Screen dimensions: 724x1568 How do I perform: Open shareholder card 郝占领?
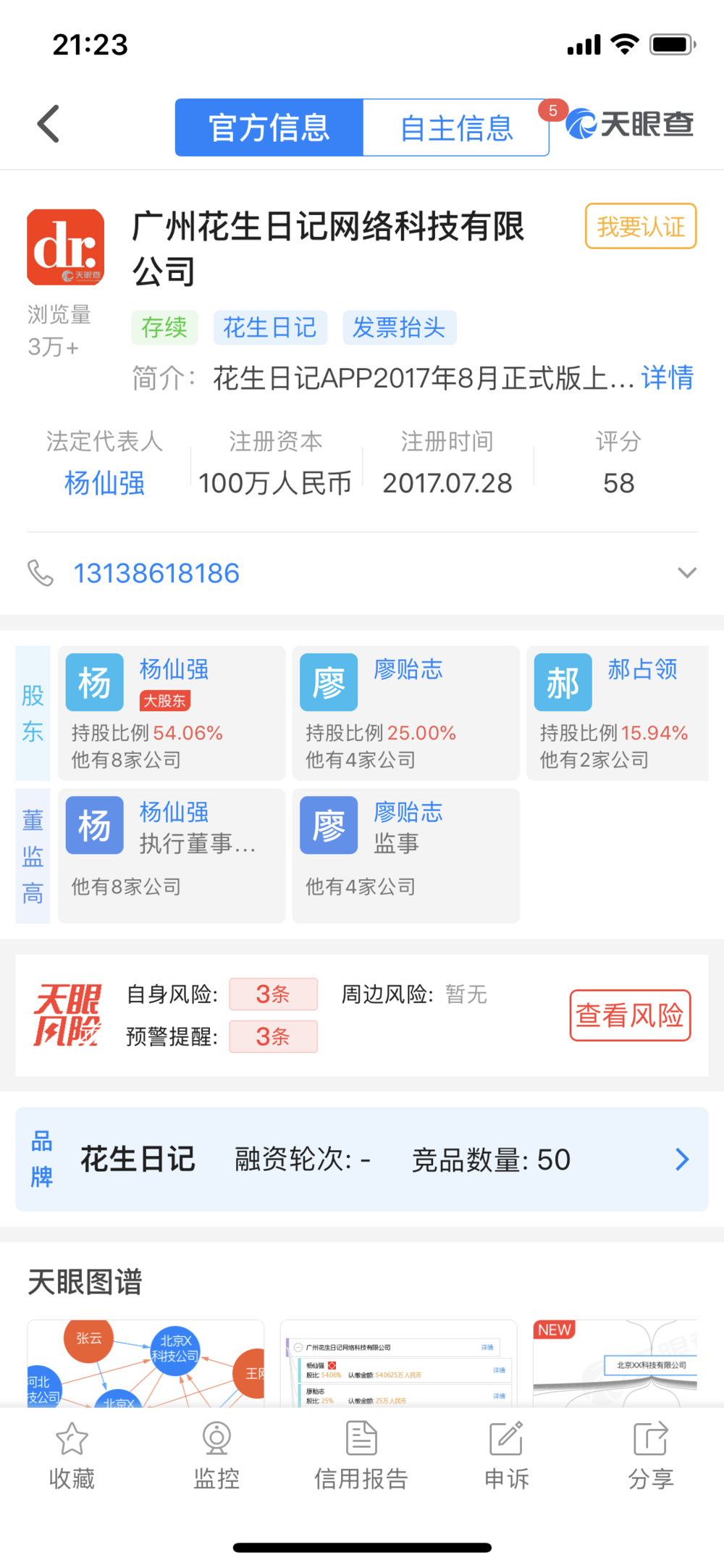point(617,713)
